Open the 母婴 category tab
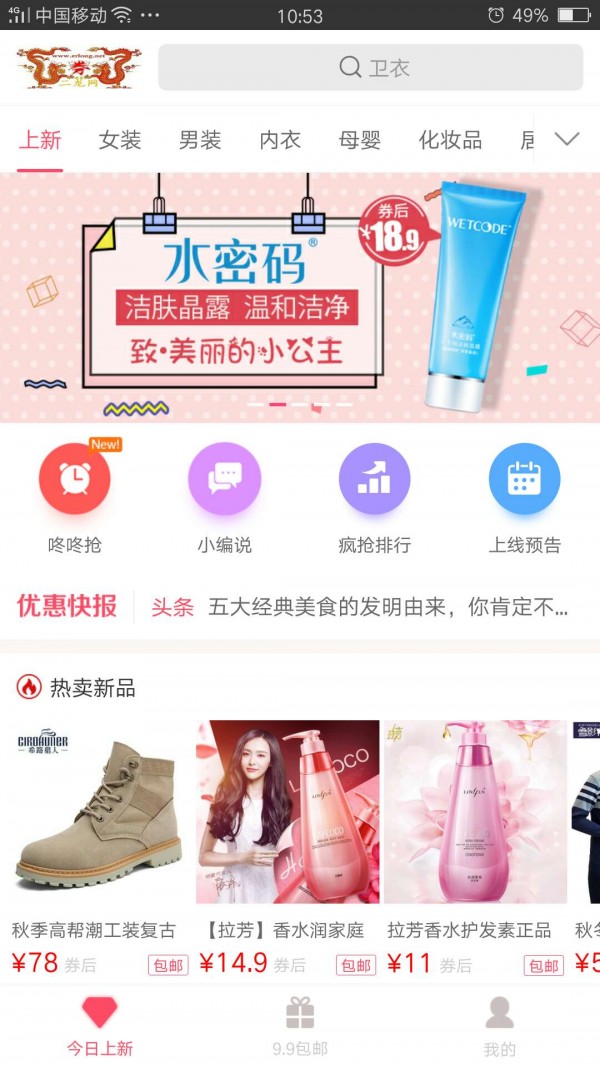The width and height of the screenshot is (600, 1067). click(x=360, y=140)
